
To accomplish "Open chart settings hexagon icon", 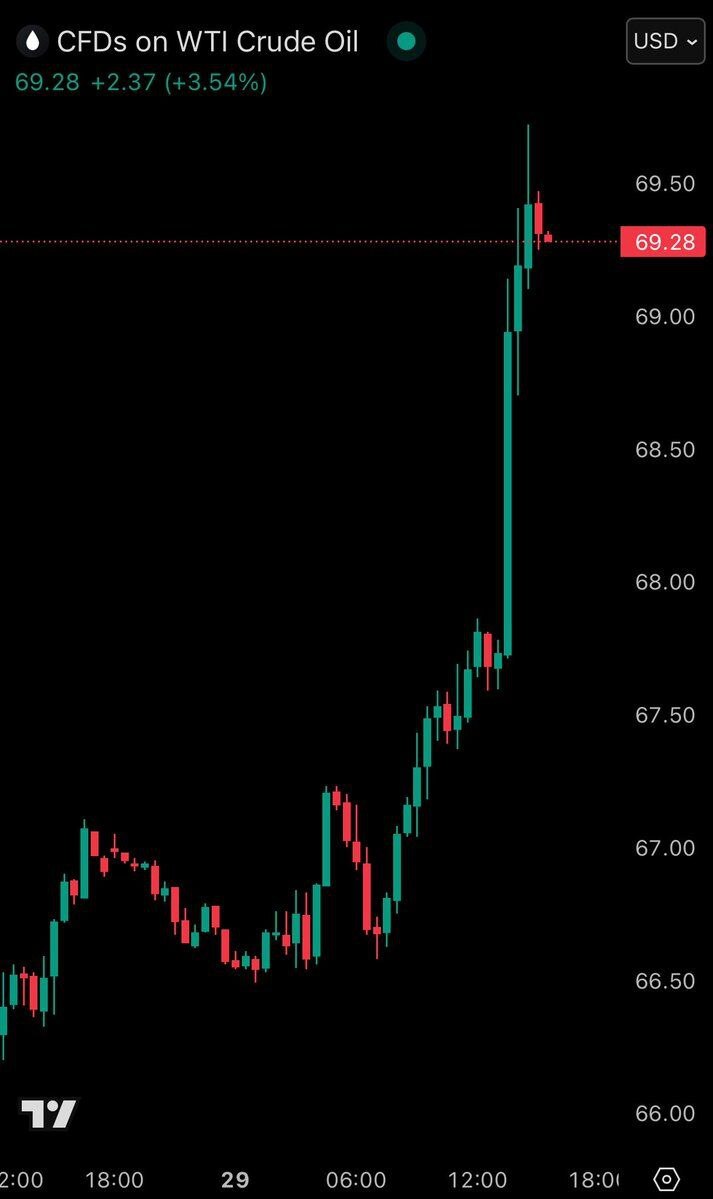I will tap(668, 1179).
